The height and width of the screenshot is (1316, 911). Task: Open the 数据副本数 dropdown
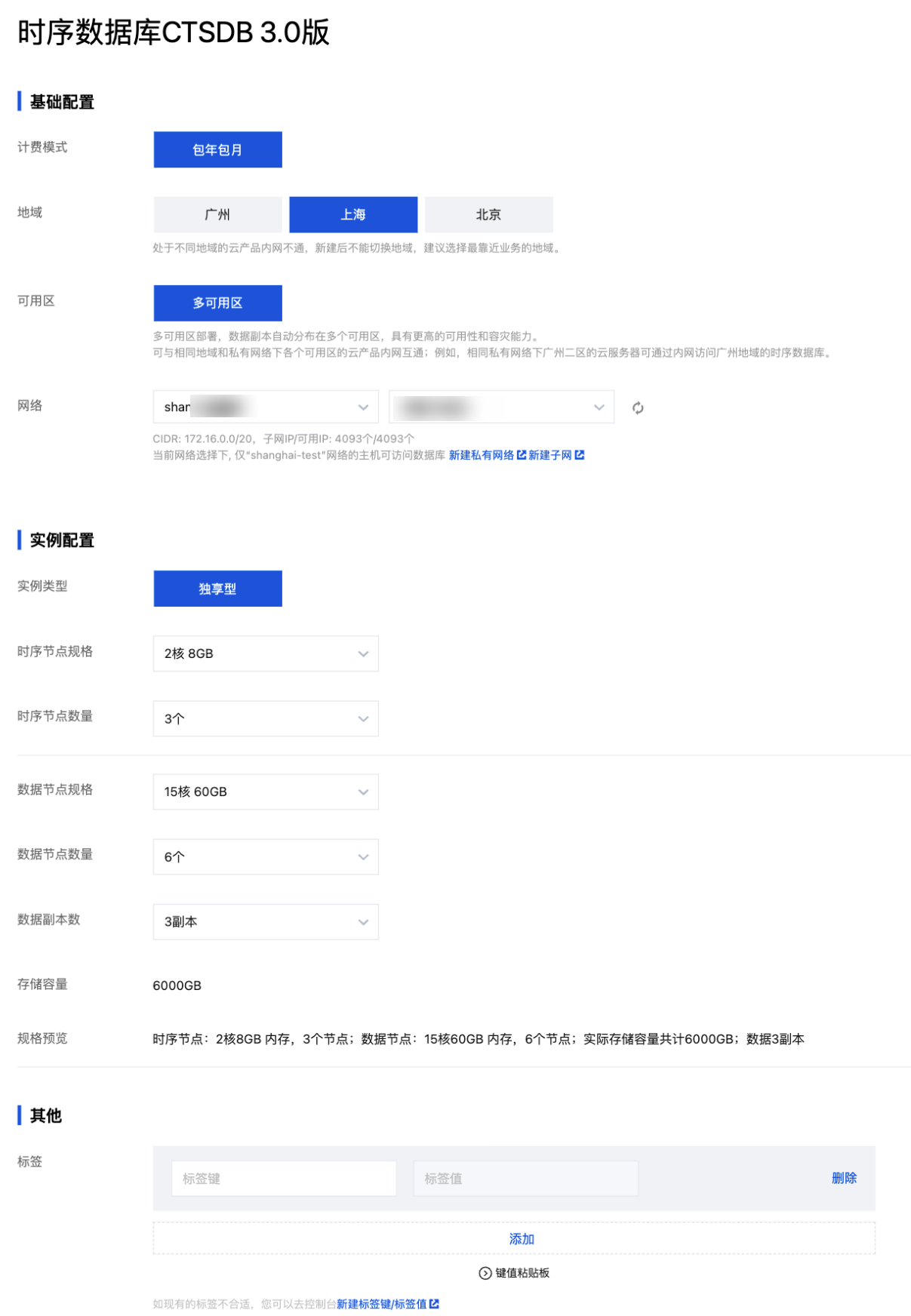[x=266, y=921]
